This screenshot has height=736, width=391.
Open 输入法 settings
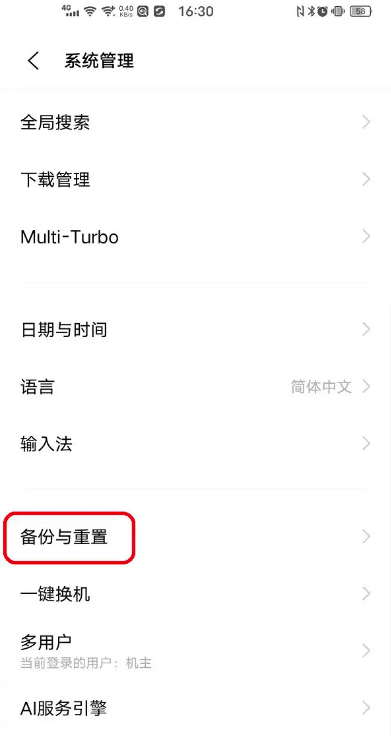(x=195, y=444)
